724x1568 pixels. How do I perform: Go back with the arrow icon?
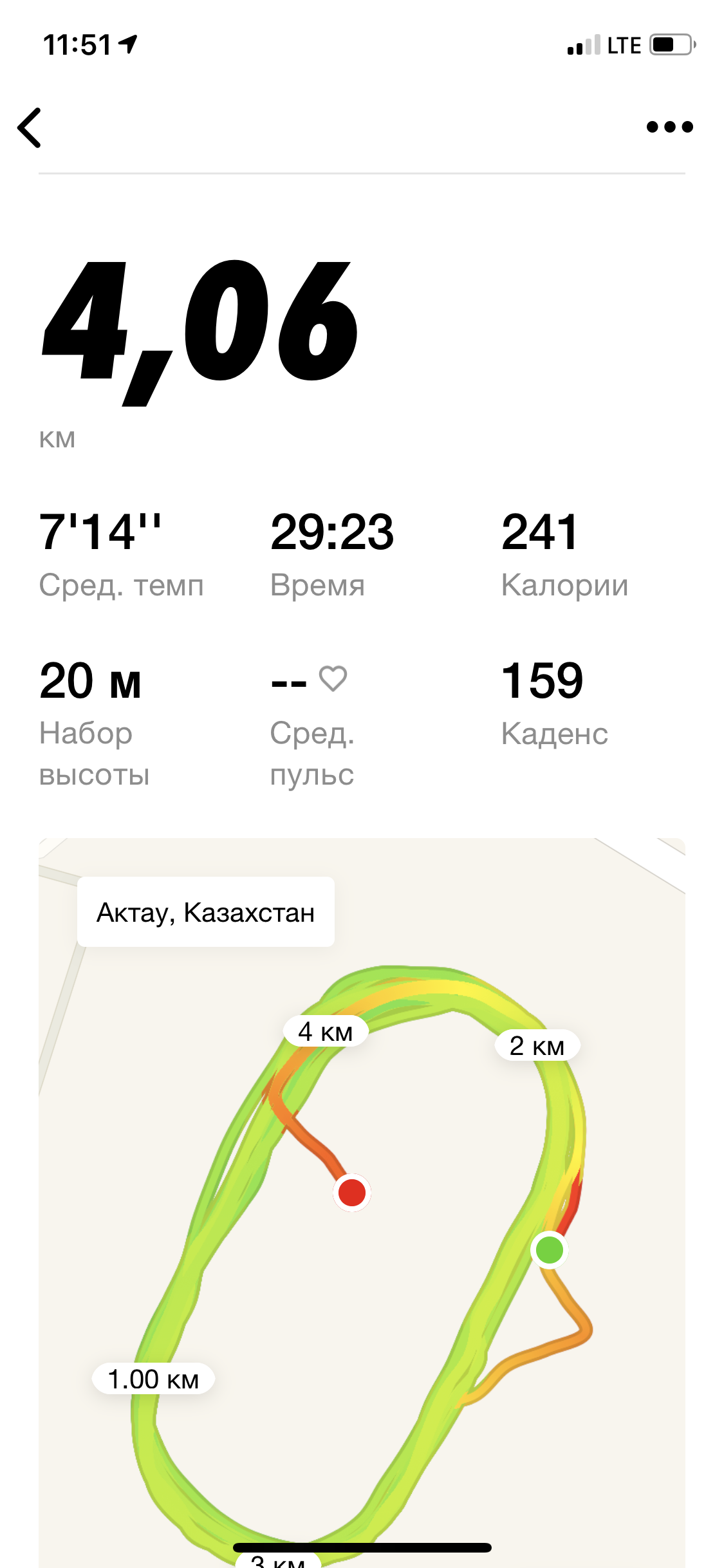click(x=30, y=127)
